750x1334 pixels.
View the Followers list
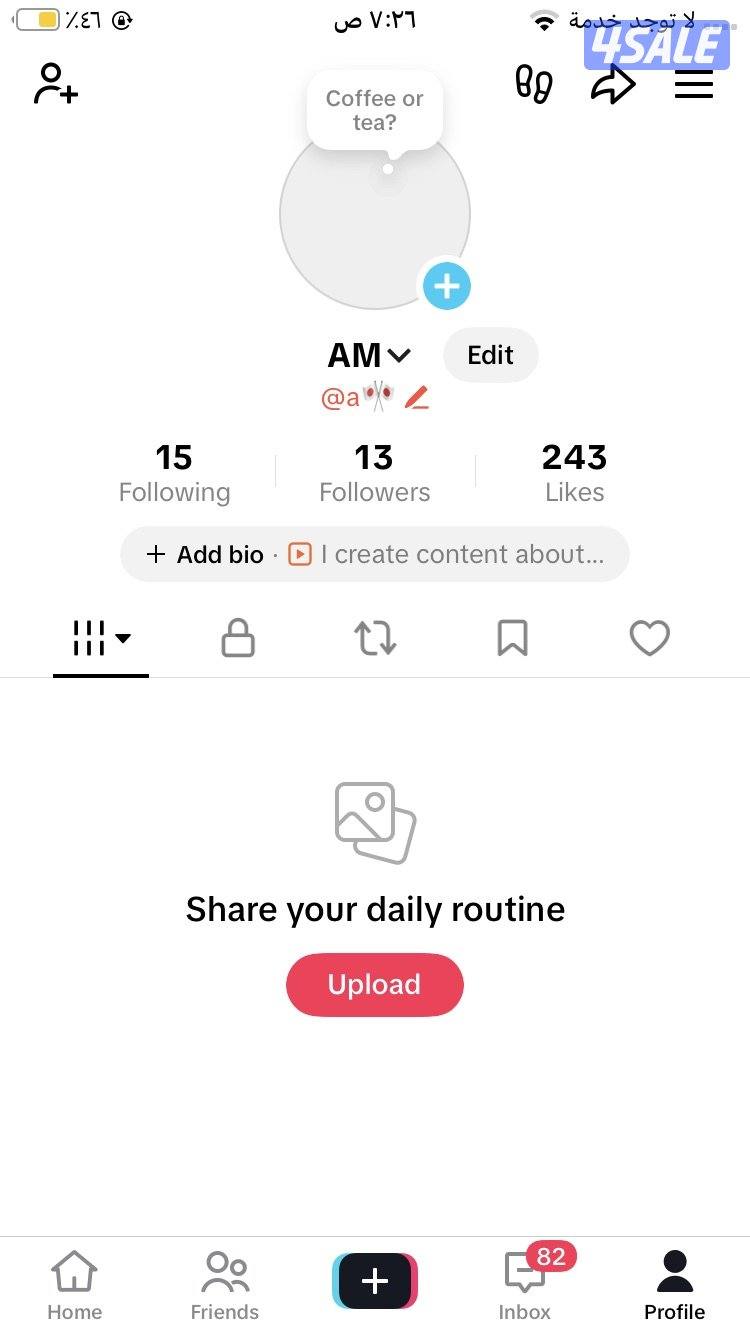[x=374, y=473]
